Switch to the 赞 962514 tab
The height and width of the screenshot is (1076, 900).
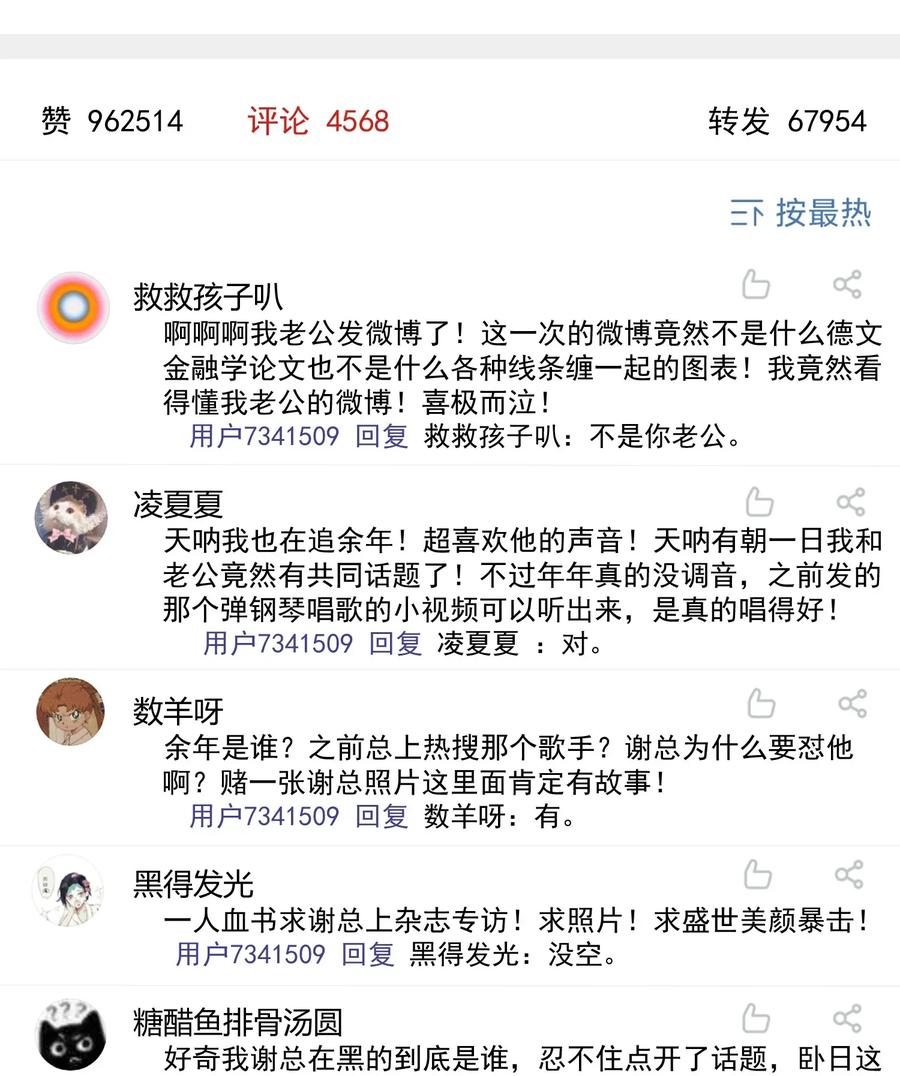[112, 121]
